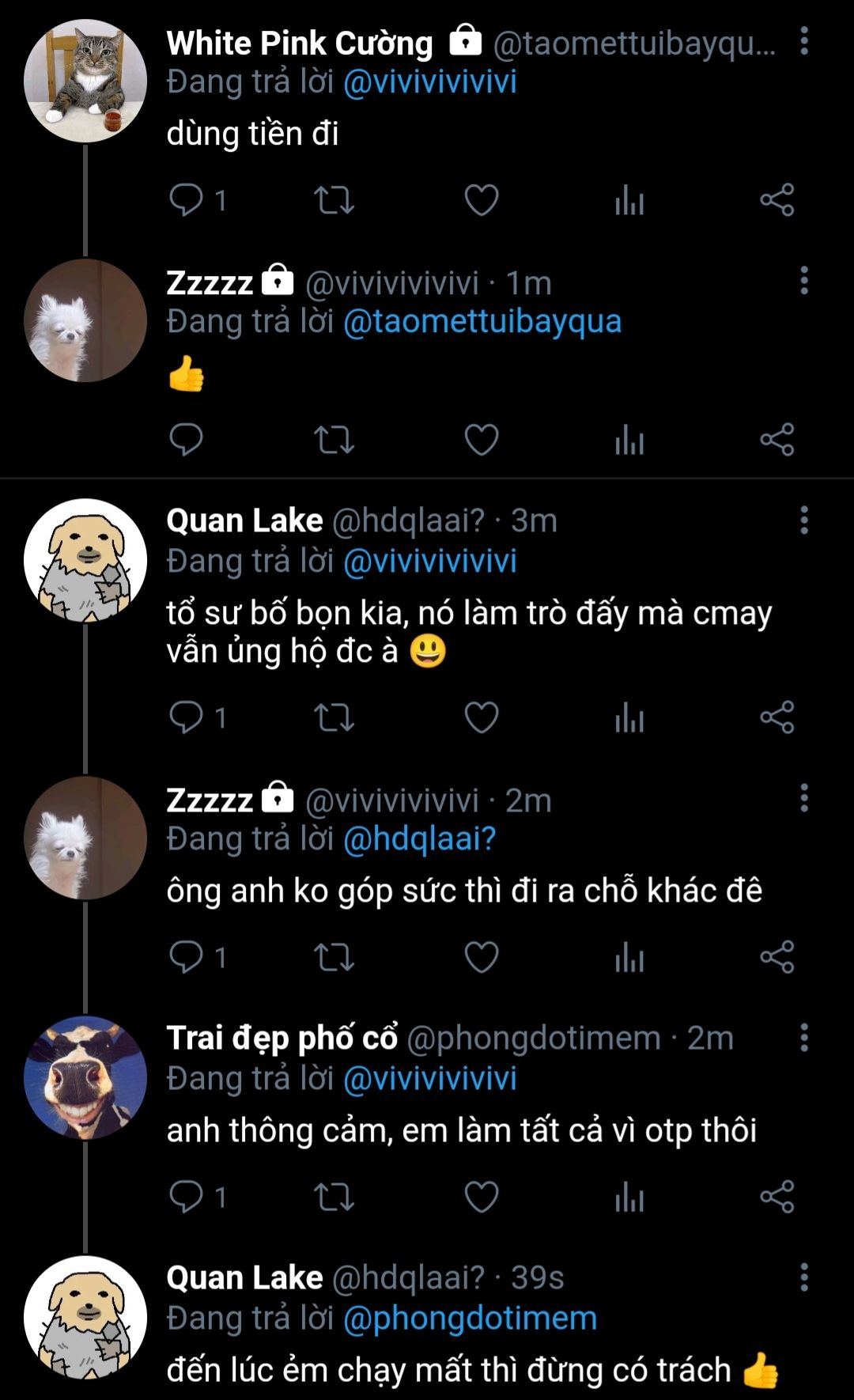This screenshot has width=854, height=1400.
Task: Open the @hdqlaai? mention link
Action: (x=419, y=838)
